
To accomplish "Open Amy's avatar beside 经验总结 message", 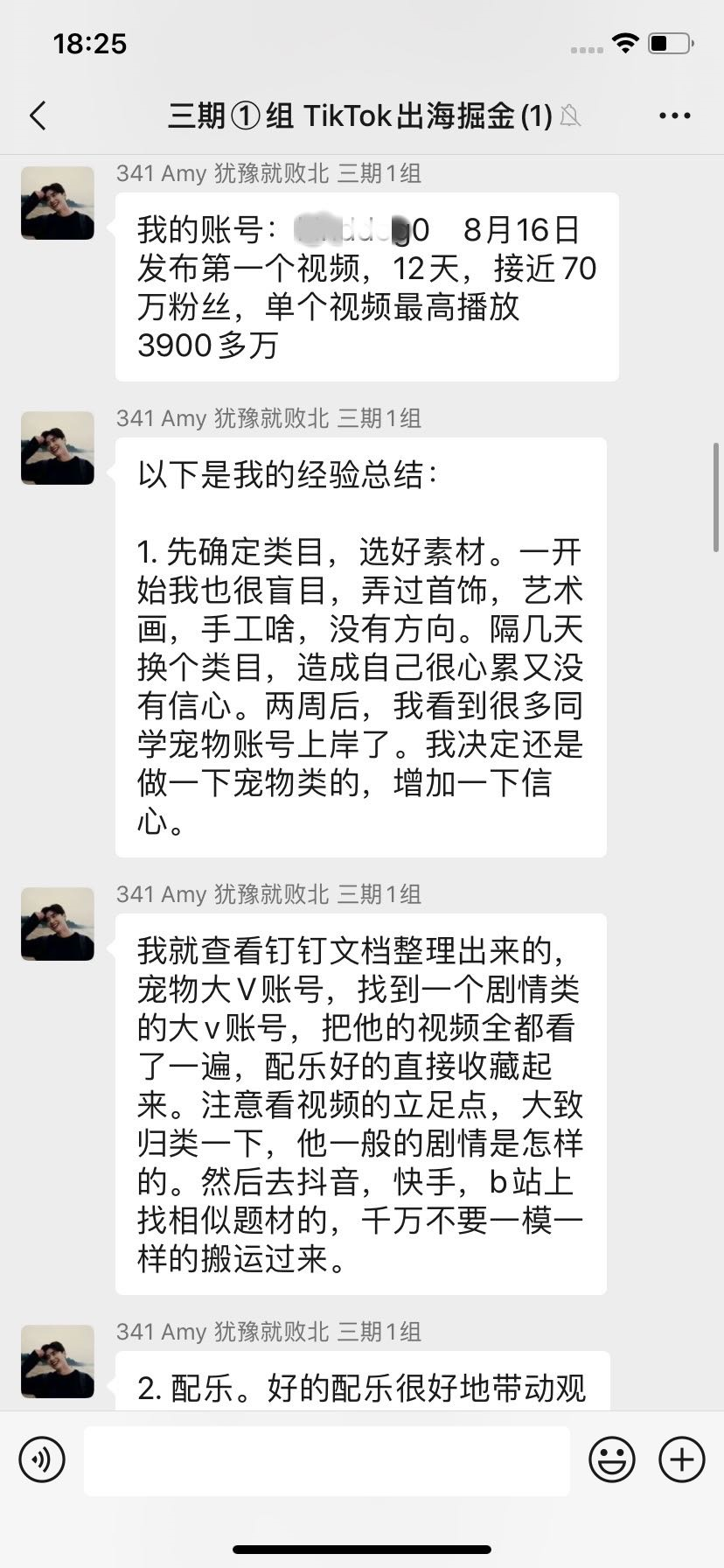I will pyautogui.click(x=58, y=448).
